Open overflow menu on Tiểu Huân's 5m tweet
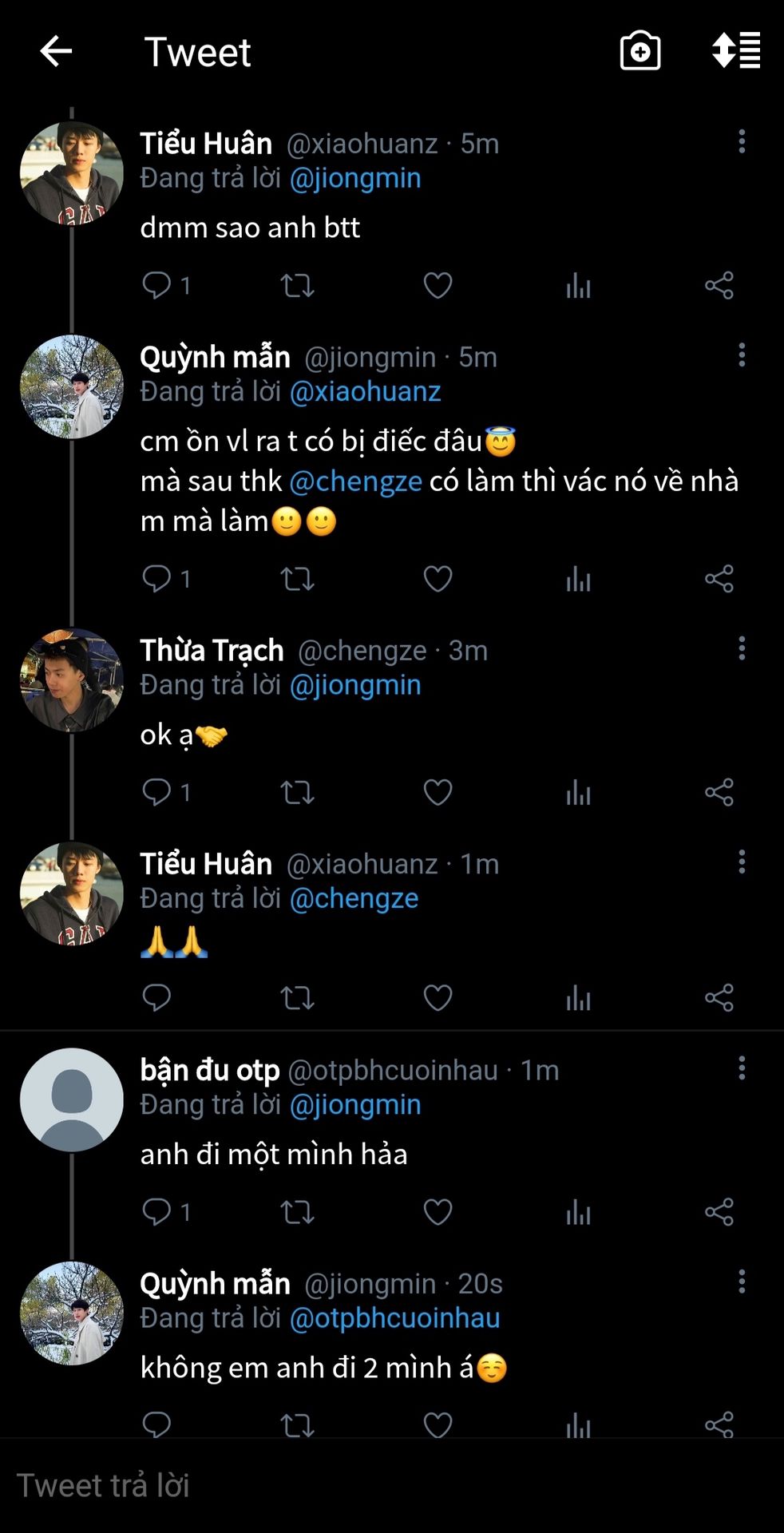784x1533 pixels. [742, 142]
